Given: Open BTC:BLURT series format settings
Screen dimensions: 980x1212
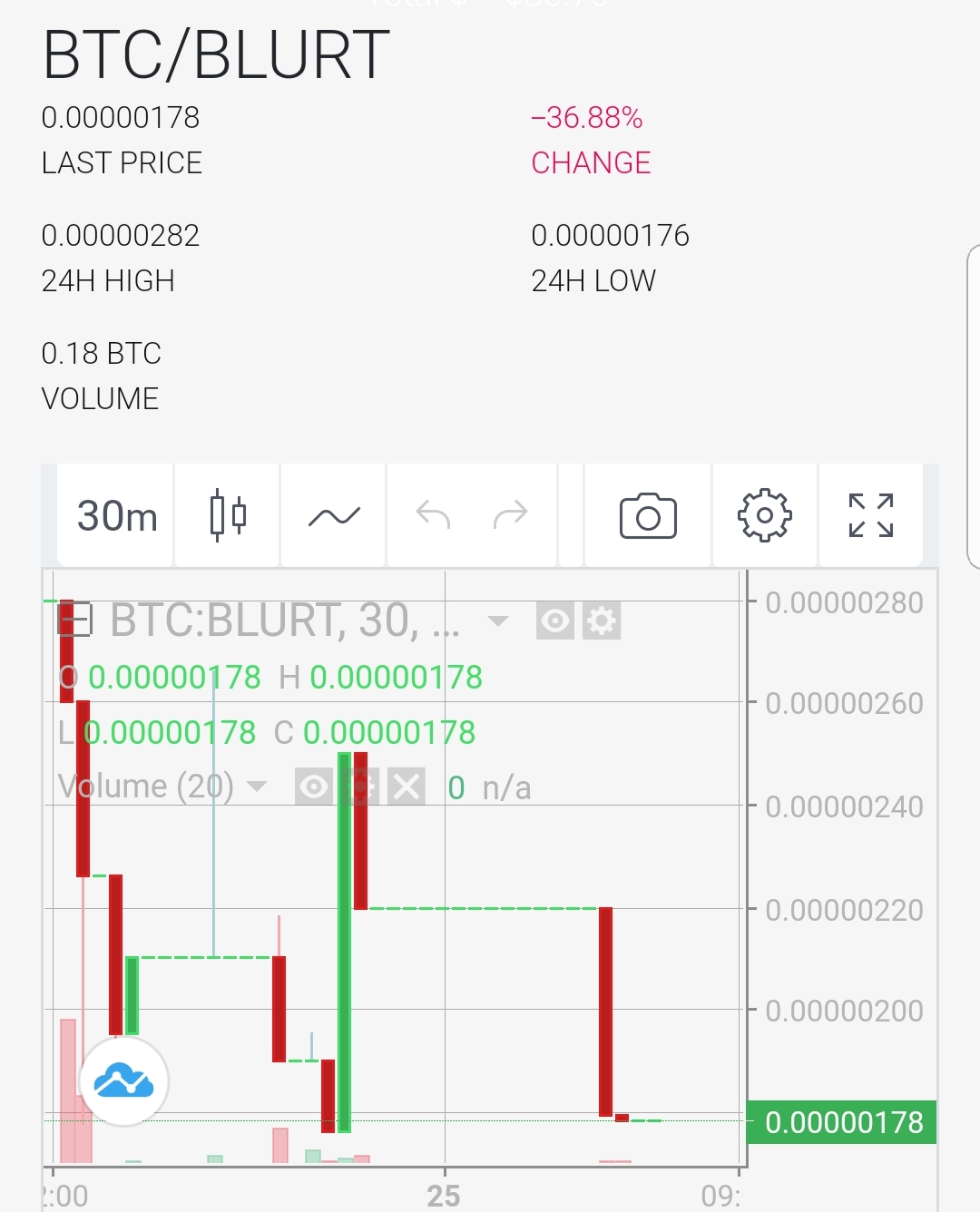Looking at the screenshot, I should pos(602,621).
